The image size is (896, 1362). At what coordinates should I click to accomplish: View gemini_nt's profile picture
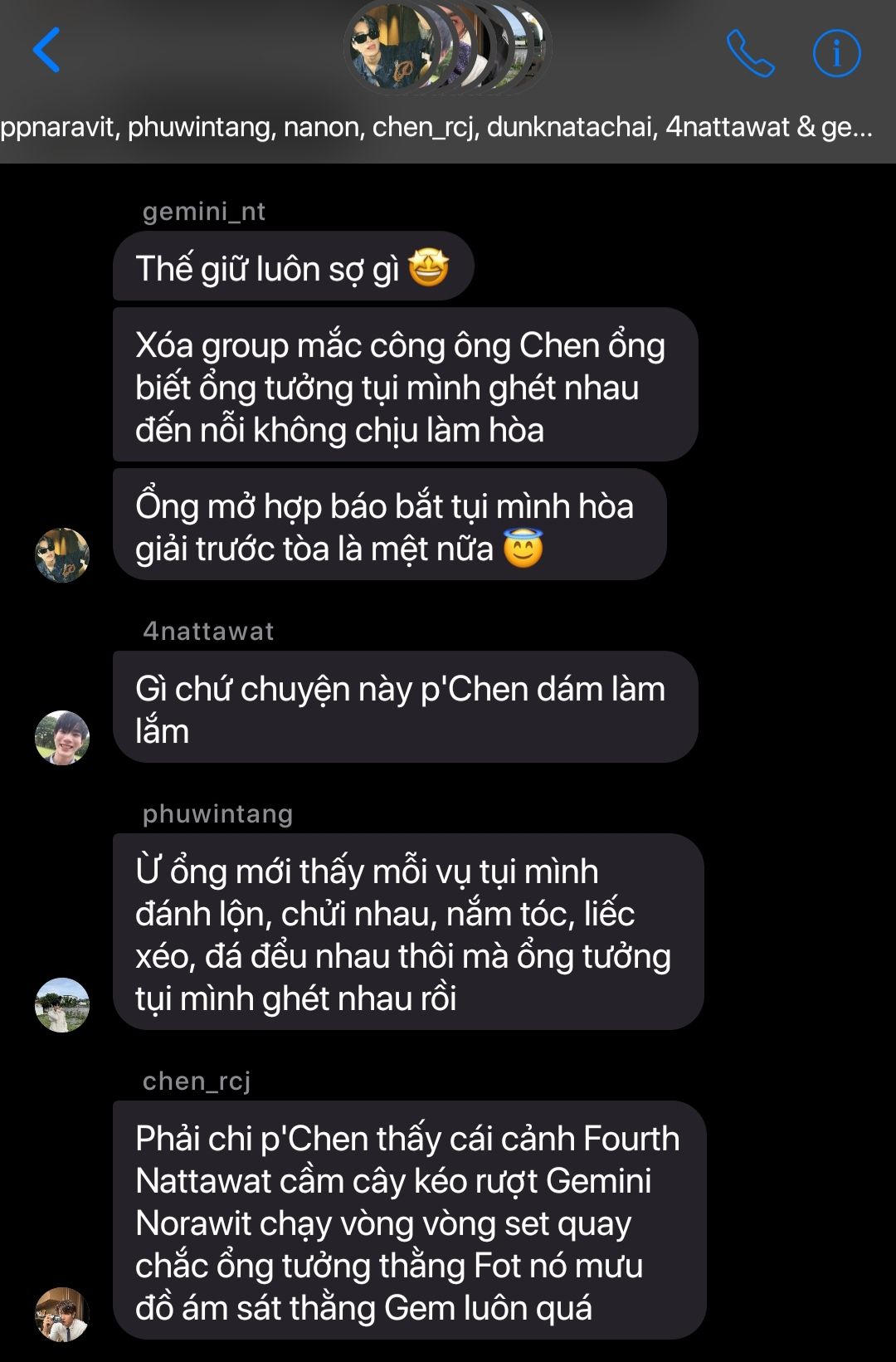click(x=62, y=554)
